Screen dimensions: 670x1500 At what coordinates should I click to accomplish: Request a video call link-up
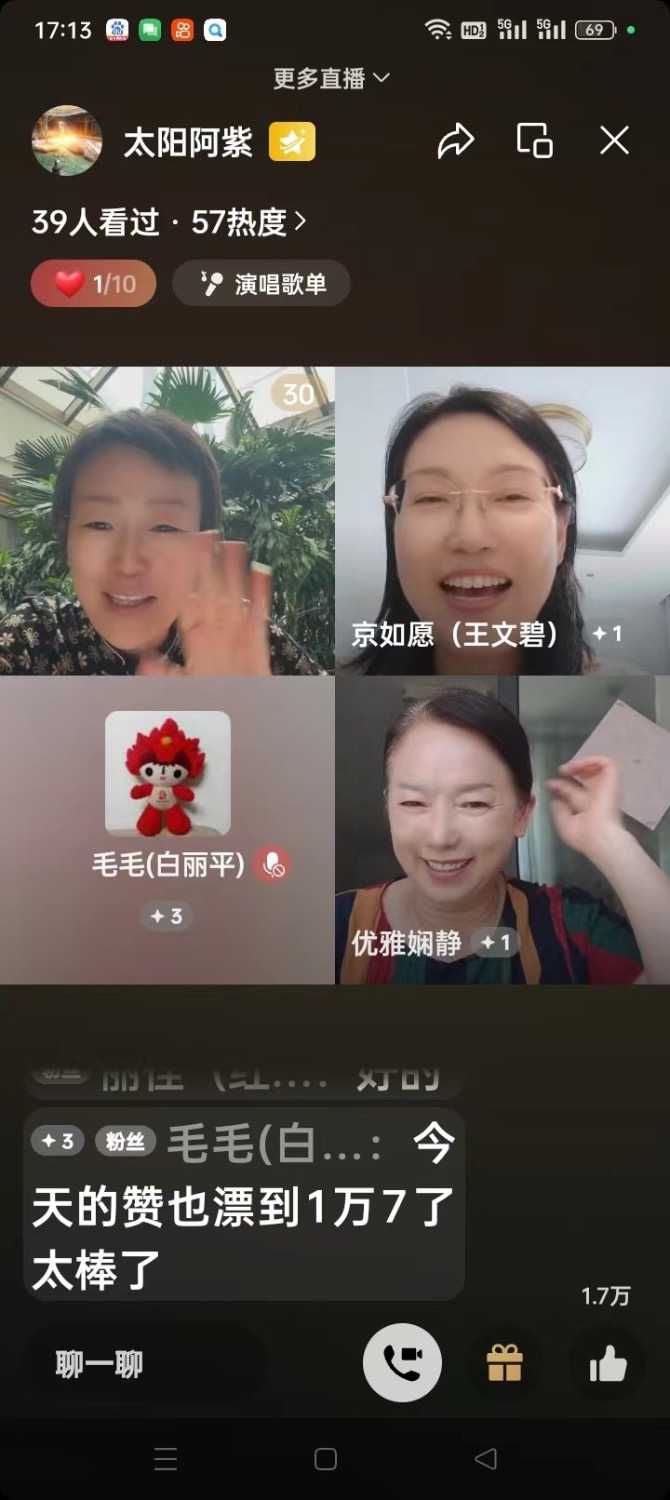[x=402, y=1363]
